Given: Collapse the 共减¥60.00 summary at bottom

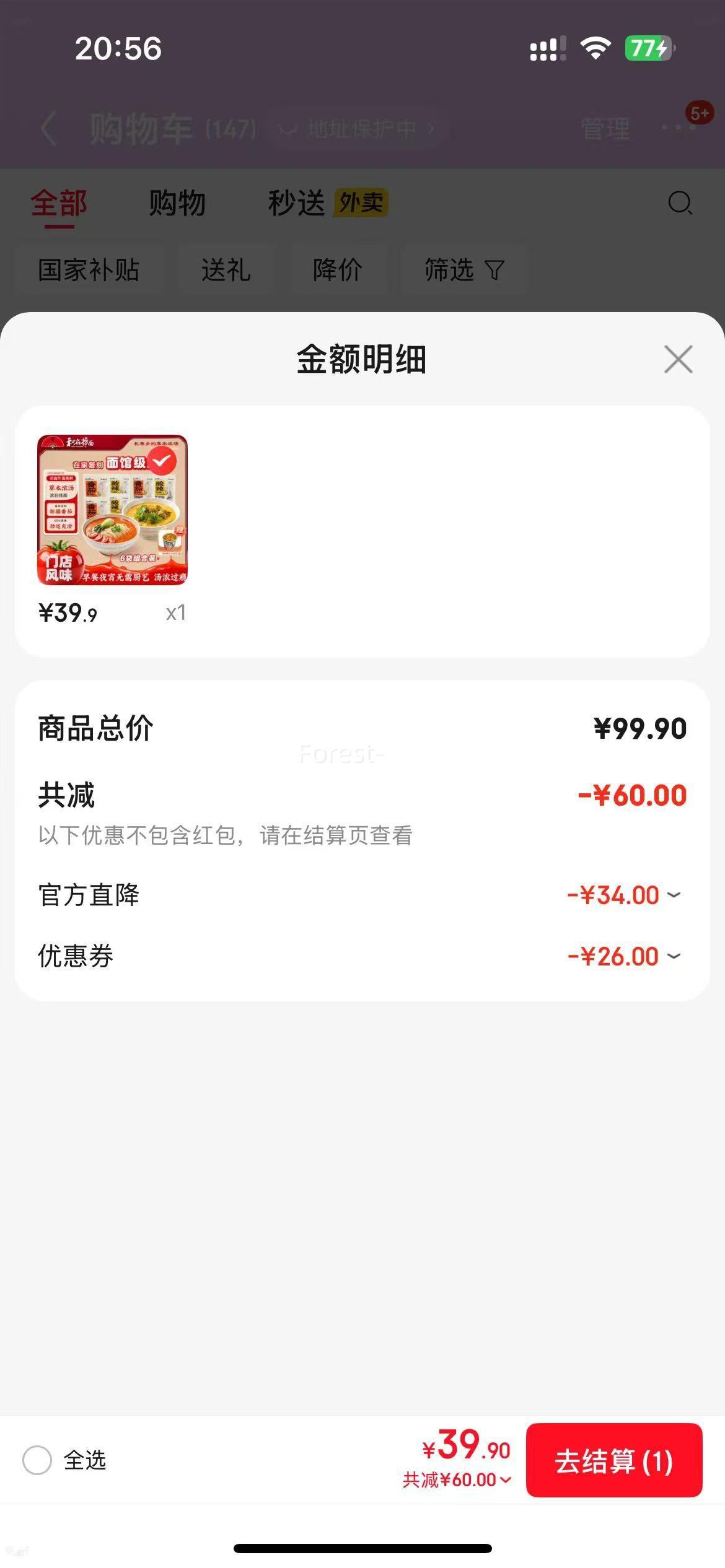Looking at the screenshot, I should coord(457,1480).
